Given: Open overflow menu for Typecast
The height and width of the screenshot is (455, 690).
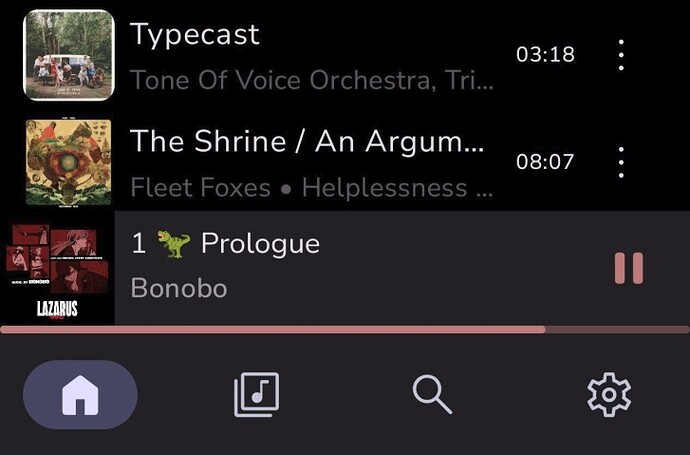Looking at the screenshot, I should click(x=621, y=55).
